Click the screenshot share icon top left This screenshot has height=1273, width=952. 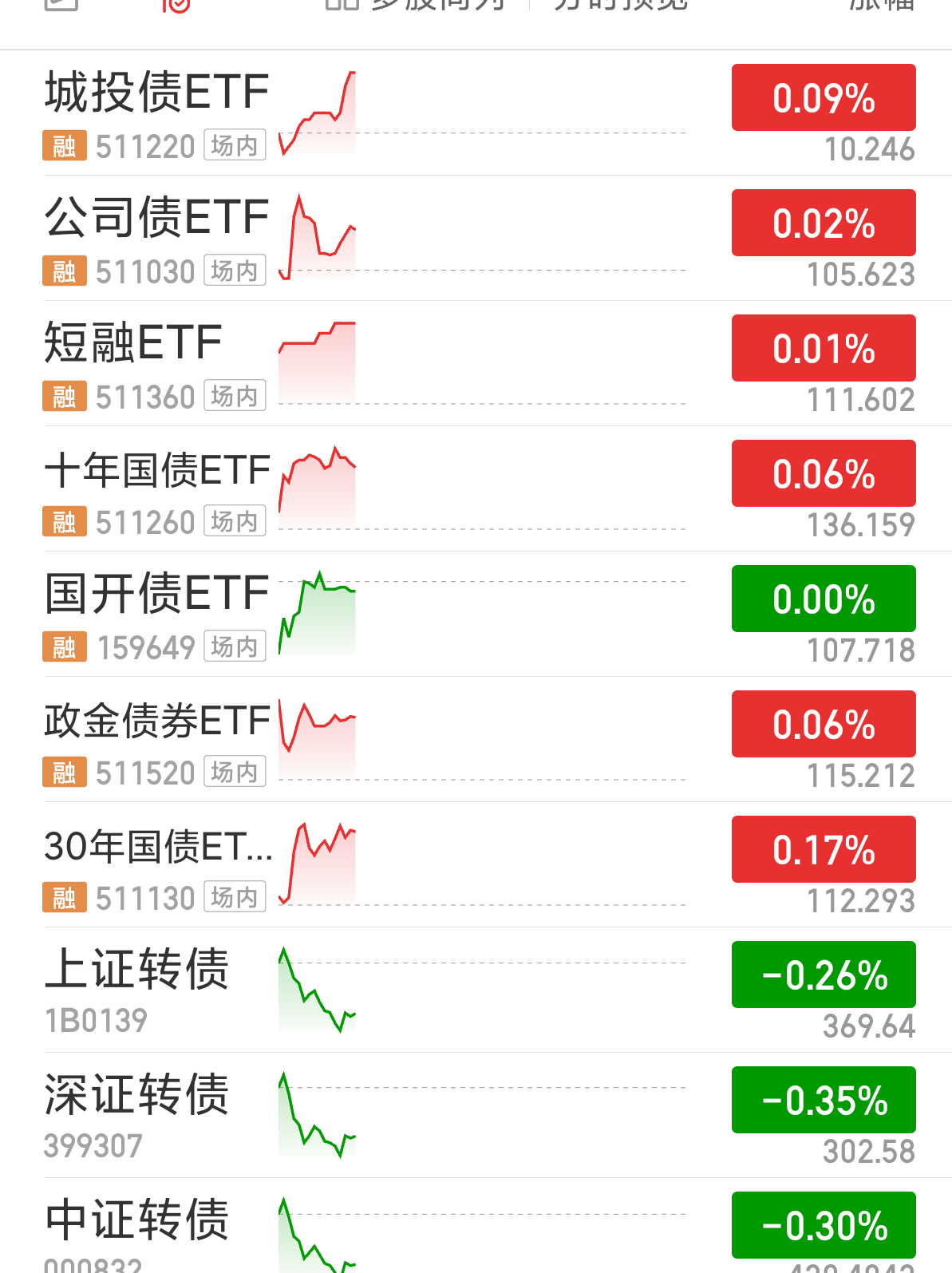click(60, 4)
